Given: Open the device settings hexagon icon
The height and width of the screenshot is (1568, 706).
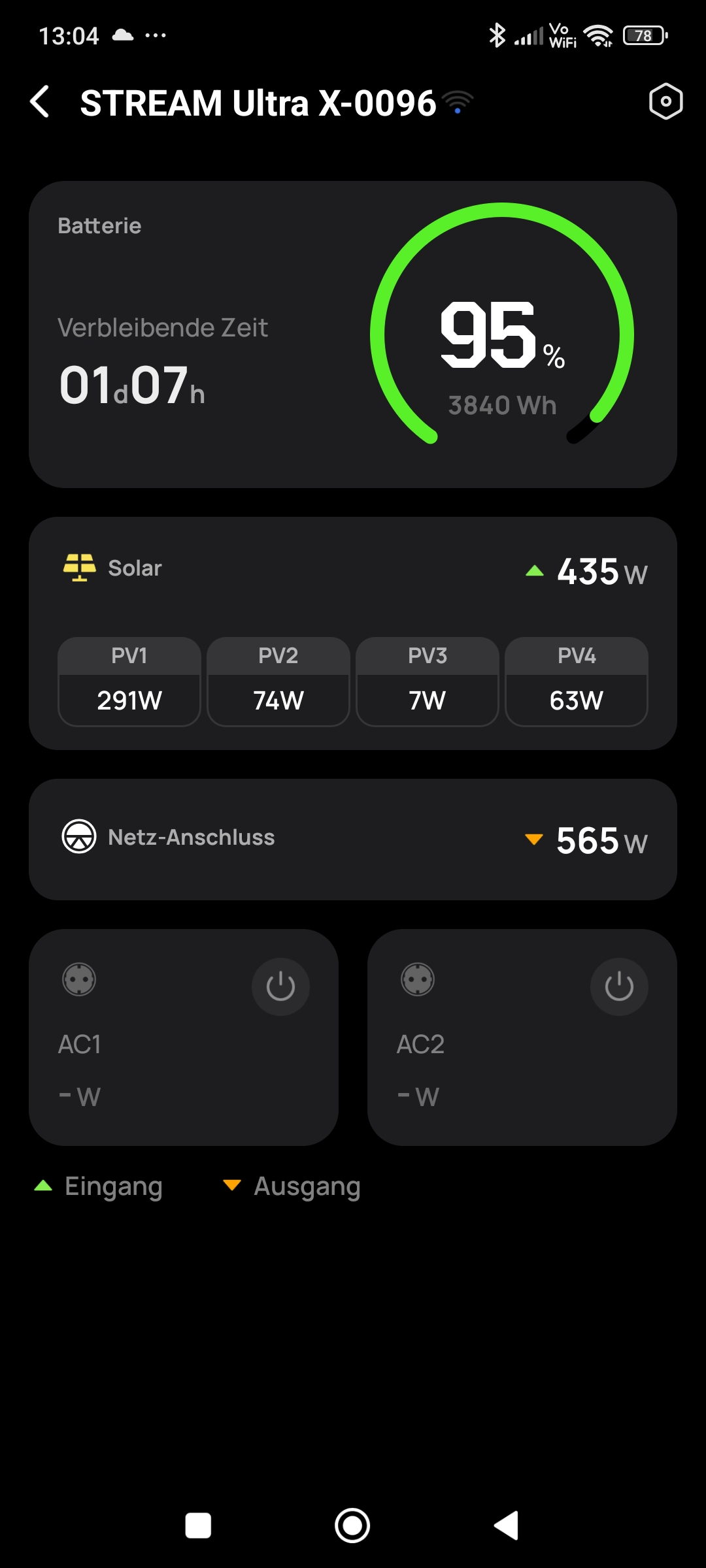Looking at the screenshot, I should (665, 101).
